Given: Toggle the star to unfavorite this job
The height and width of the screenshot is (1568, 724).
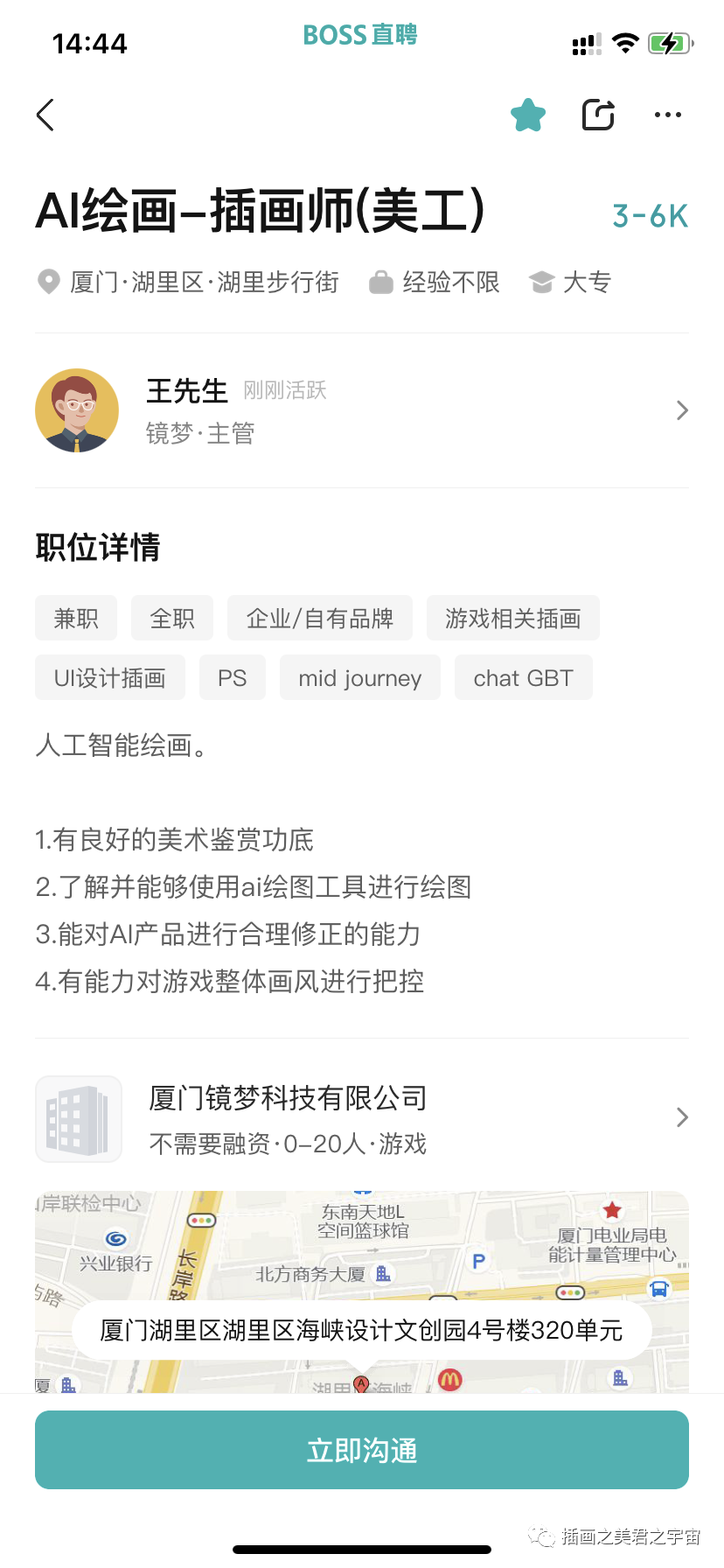Looking at the screenshot, I should tap(528, 115).
